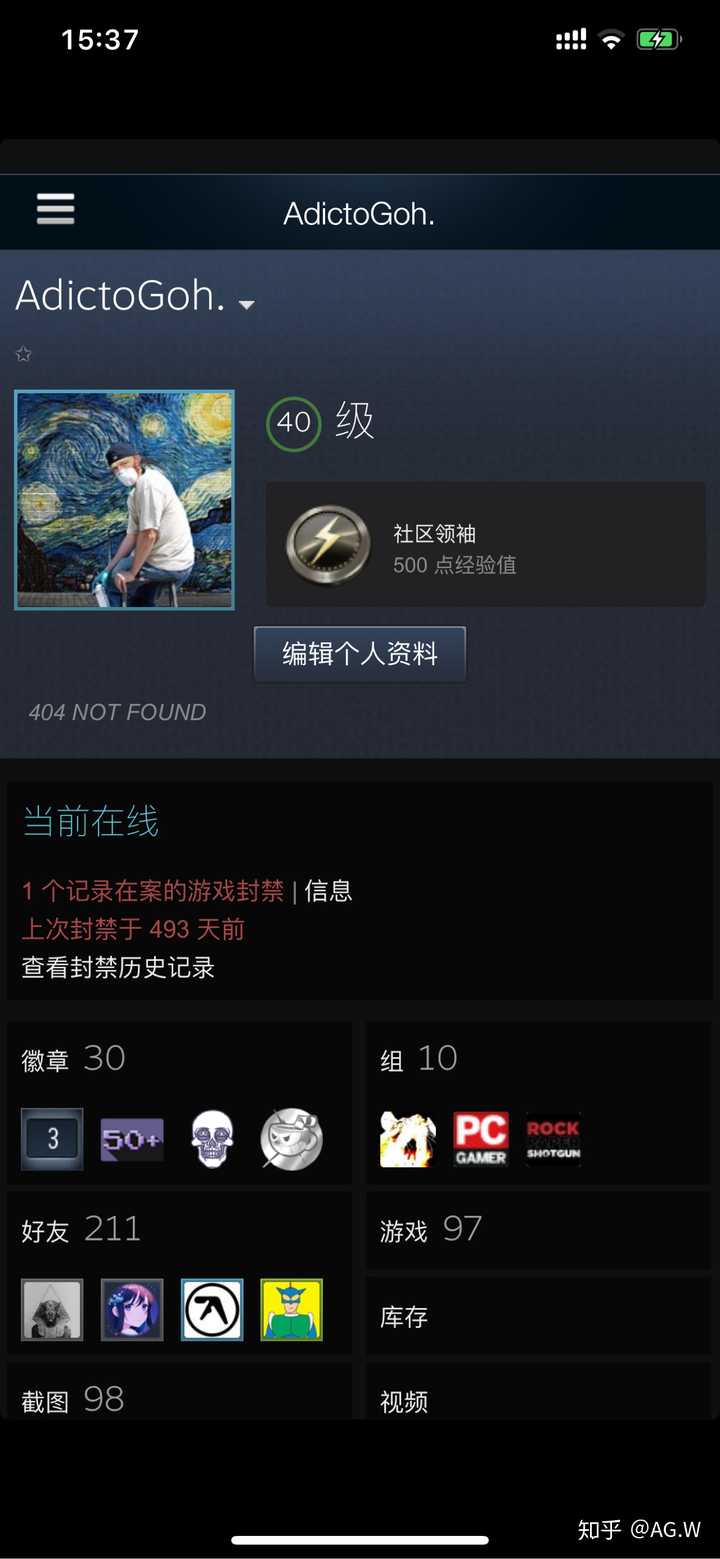
Task: Open the friend with Aphex Twin logo avatar
Action: click(212, 1310)
